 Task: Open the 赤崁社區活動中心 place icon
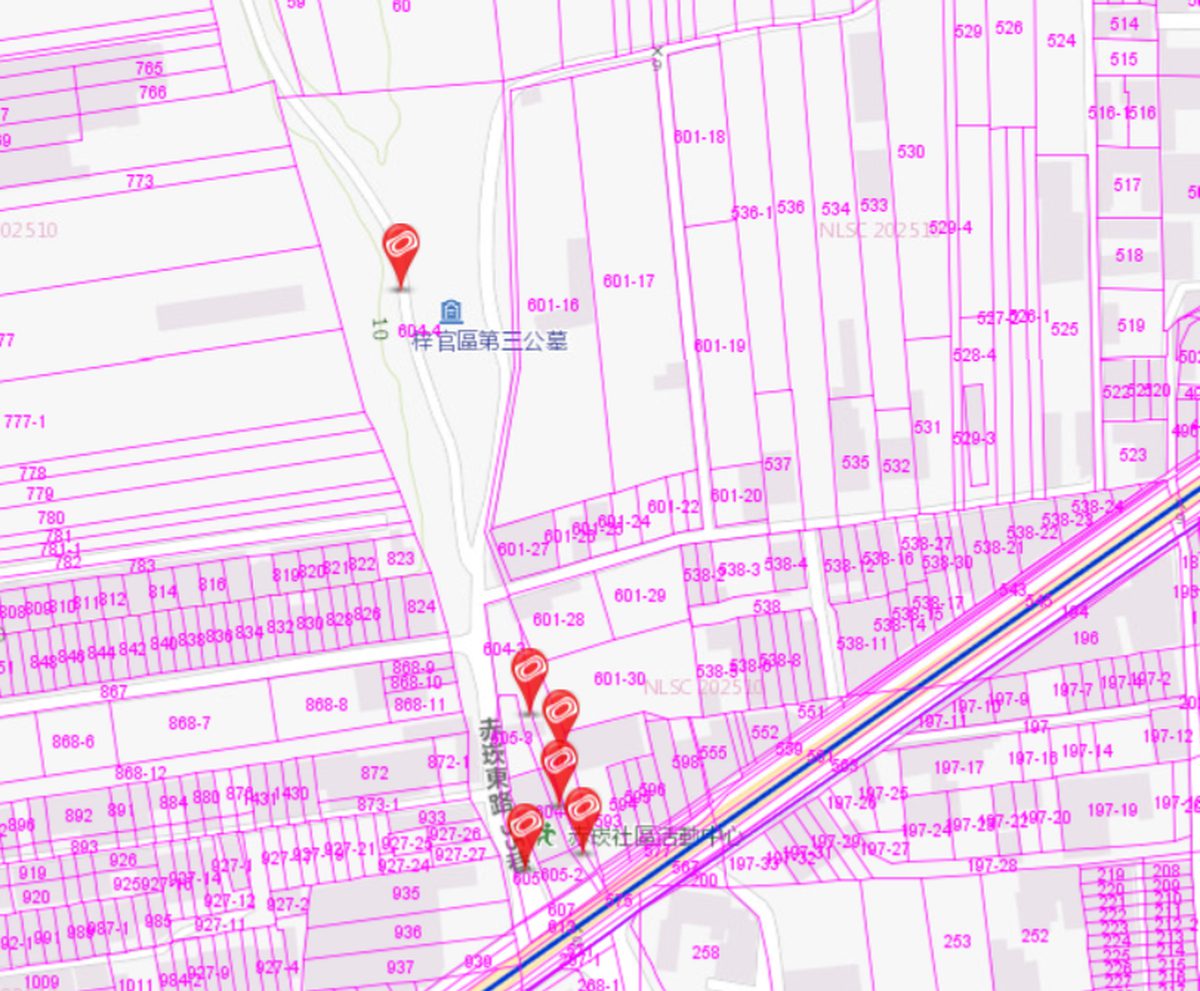tap(547, 834)
